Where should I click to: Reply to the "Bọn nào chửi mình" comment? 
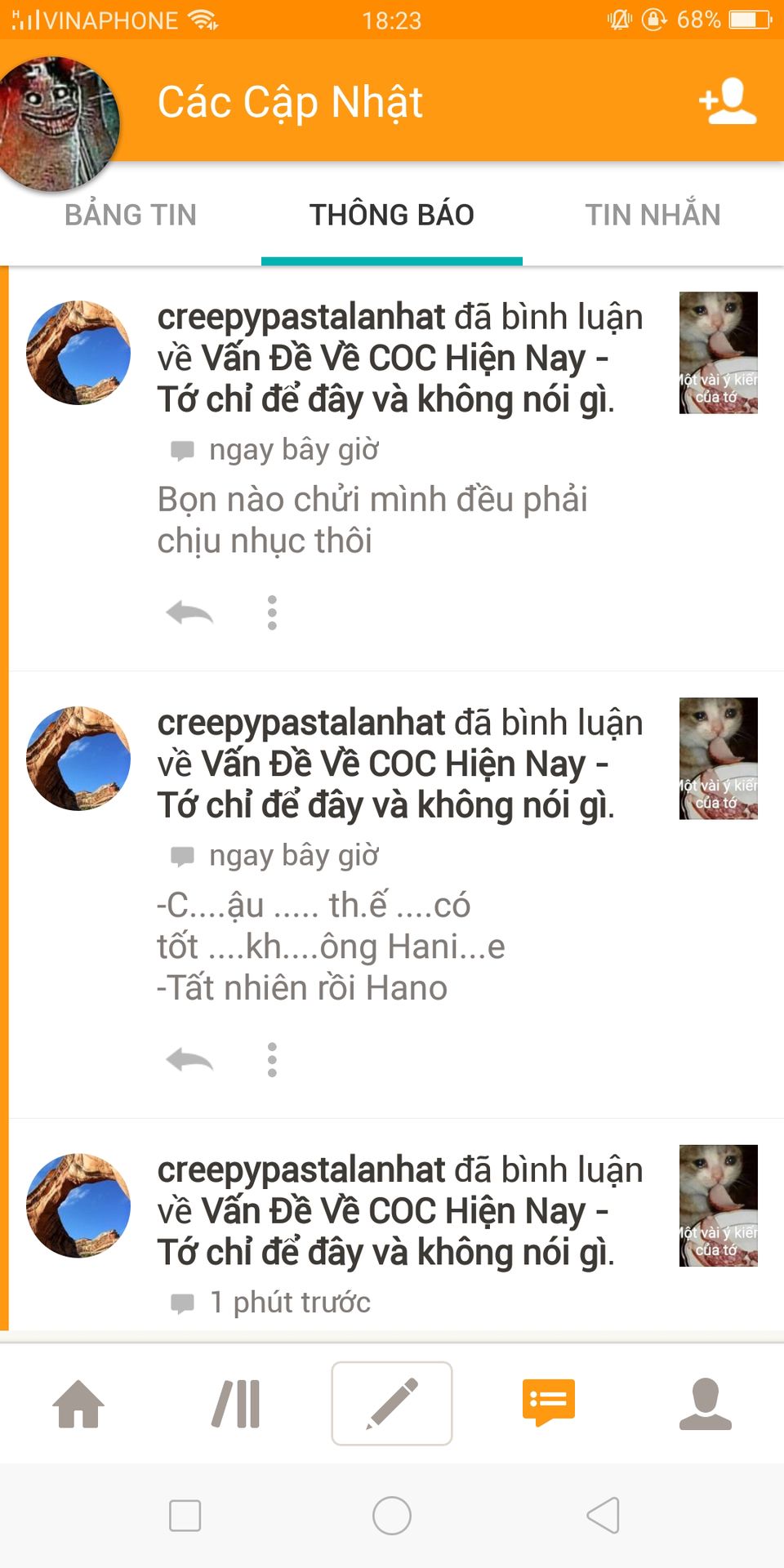[x=189, y=612]
